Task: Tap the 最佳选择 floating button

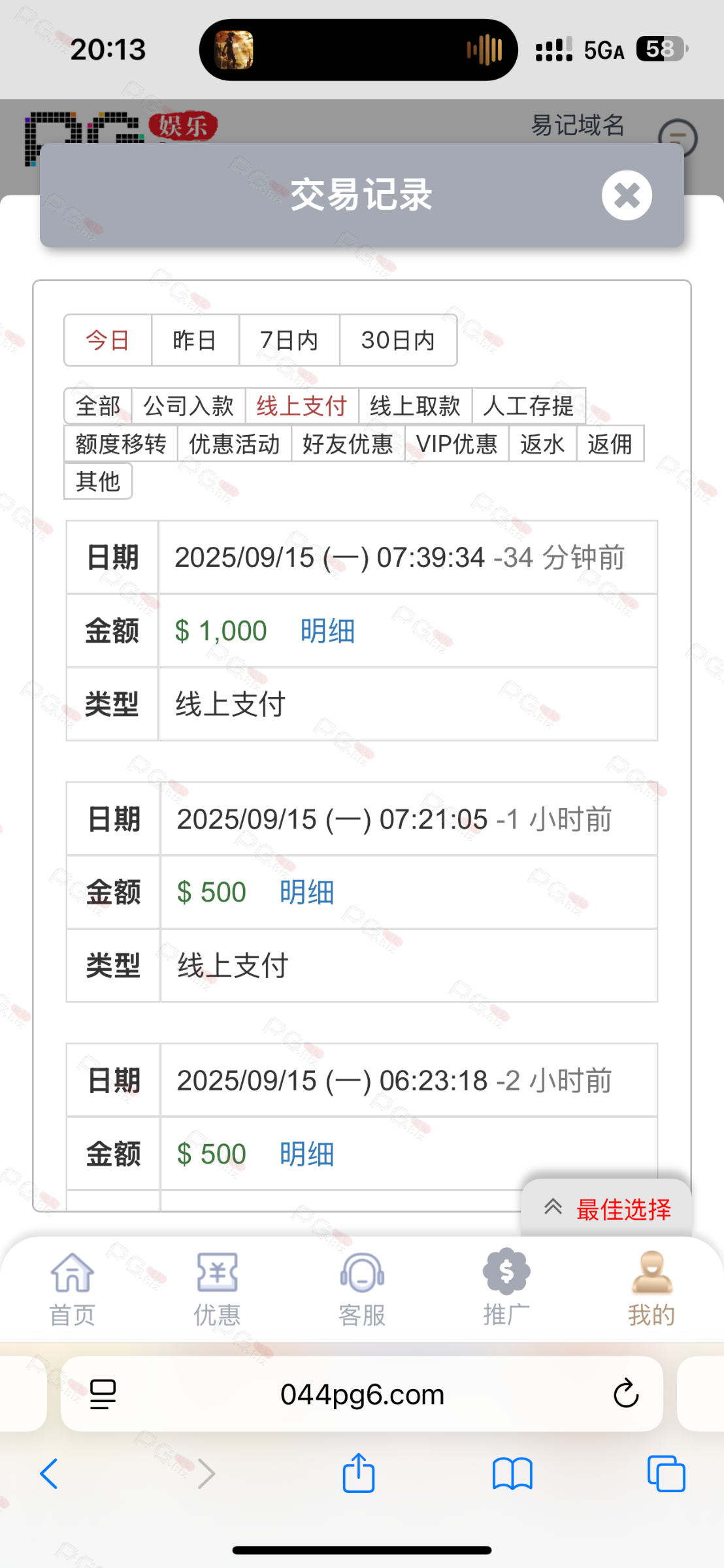Action: 606,1209
